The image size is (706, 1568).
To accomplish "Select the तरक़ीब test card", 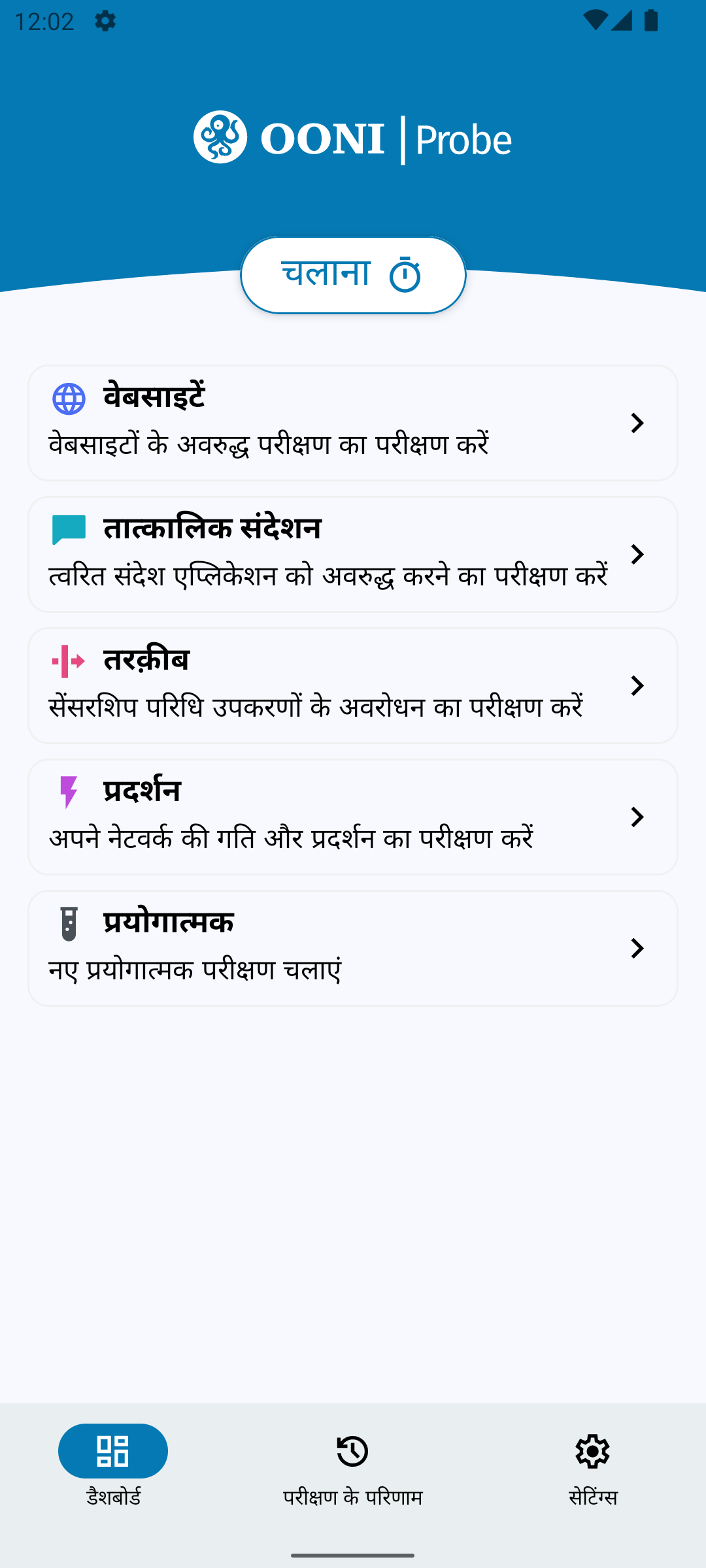I will pyautogui.click(x=353, y=686).
